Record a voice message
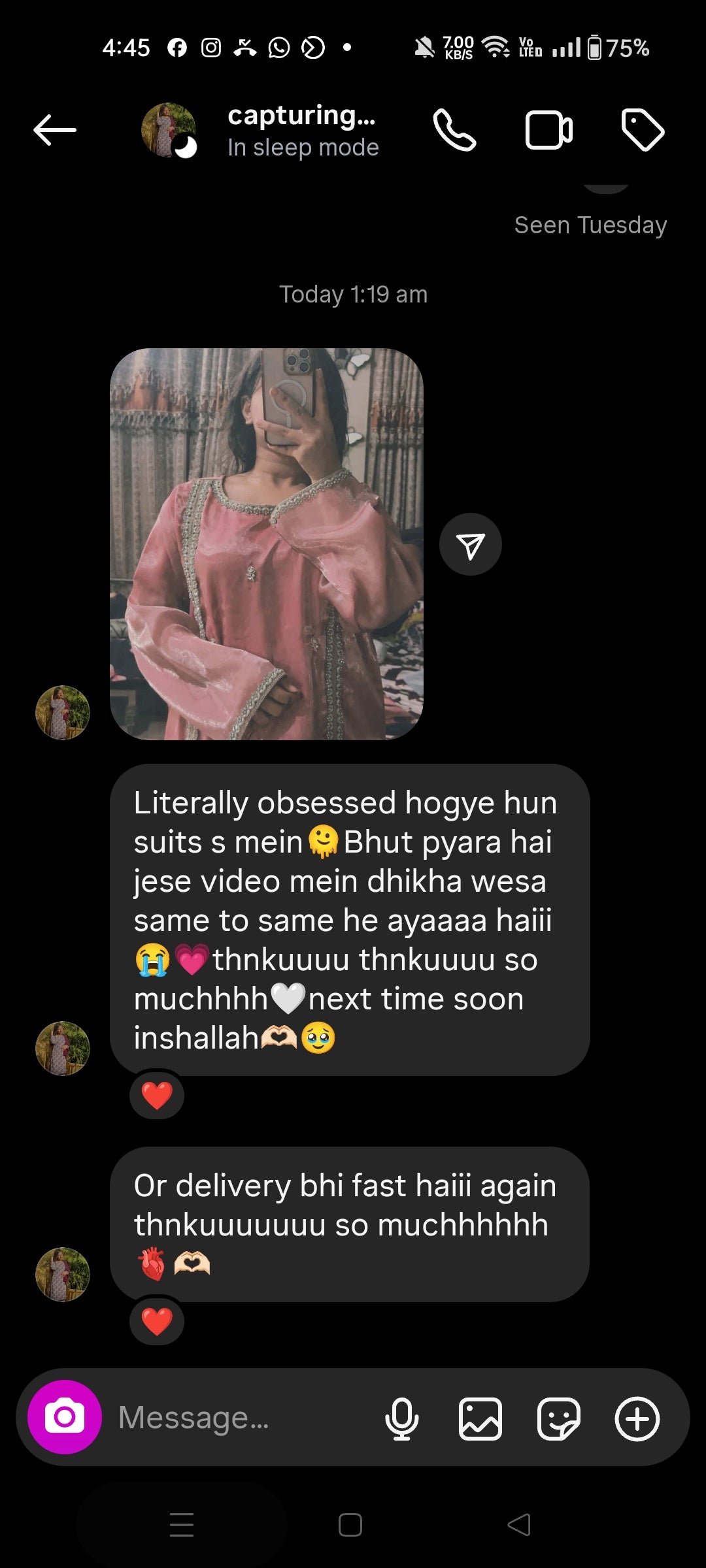 tap(401, 1418)
